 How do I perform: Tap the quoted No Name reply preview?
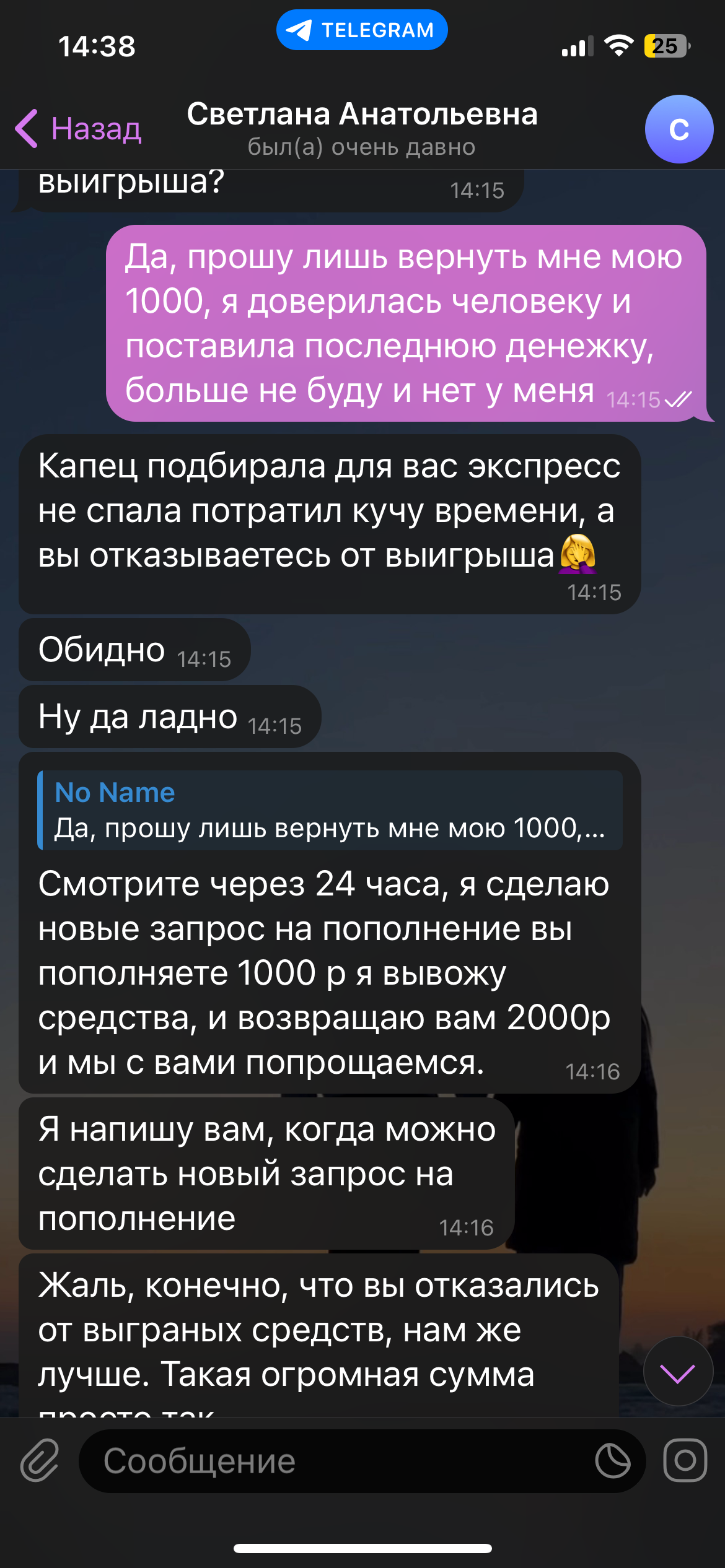pyautogui.click(x=330, y=810)
